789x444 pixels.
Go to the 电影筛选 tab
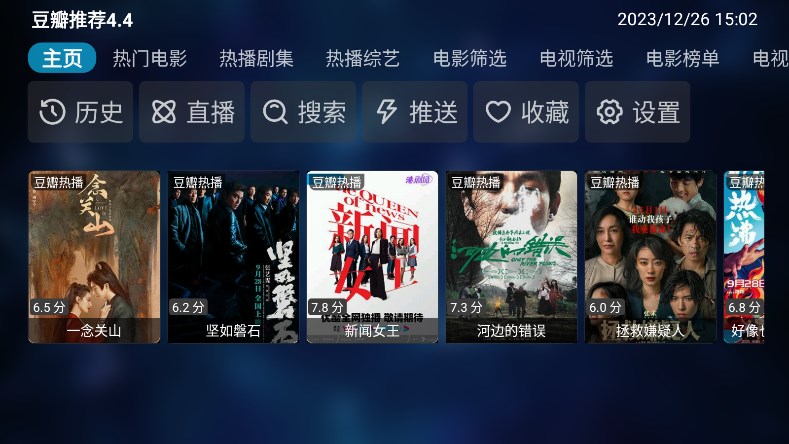pyautogui.click(x=469, y=58)
